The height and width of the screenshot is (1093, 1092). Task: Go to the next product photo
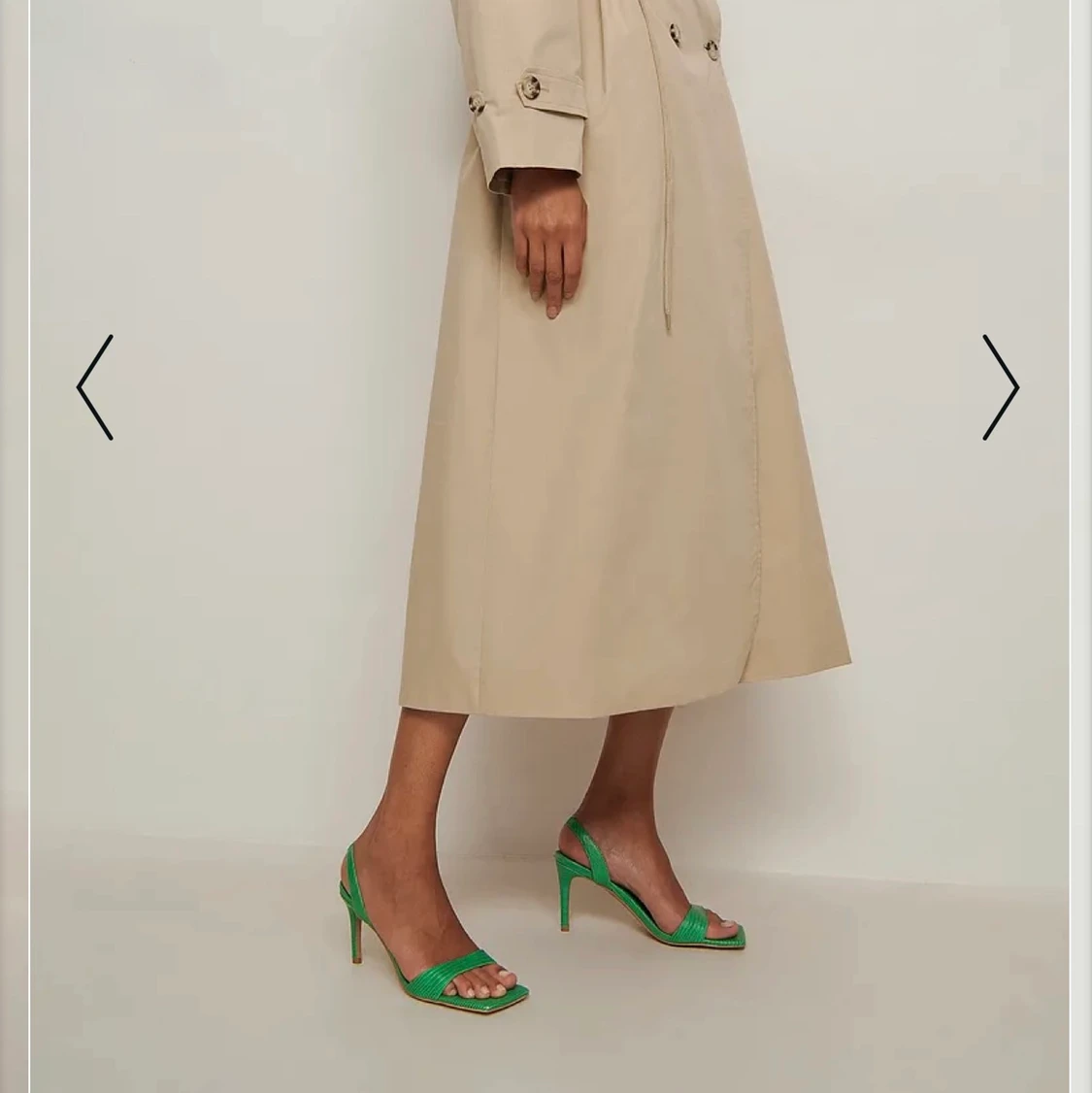(1000, 387)
